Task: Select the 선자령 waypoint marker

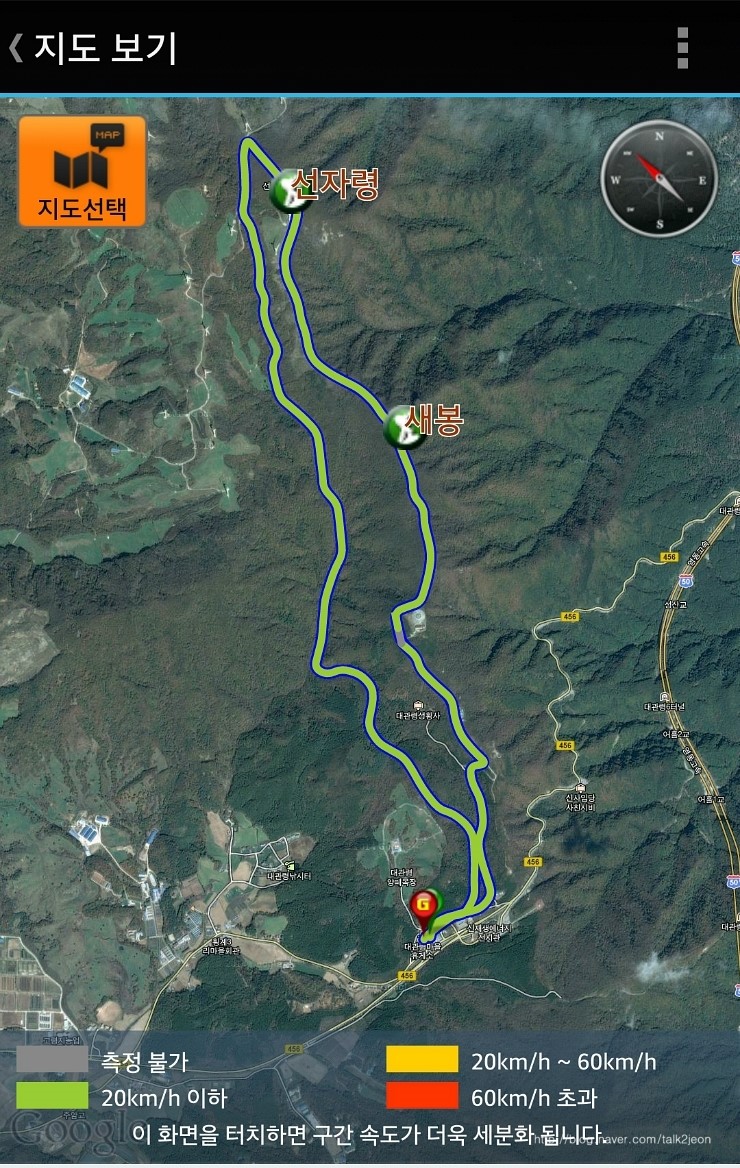Action: tap(290, 191)
